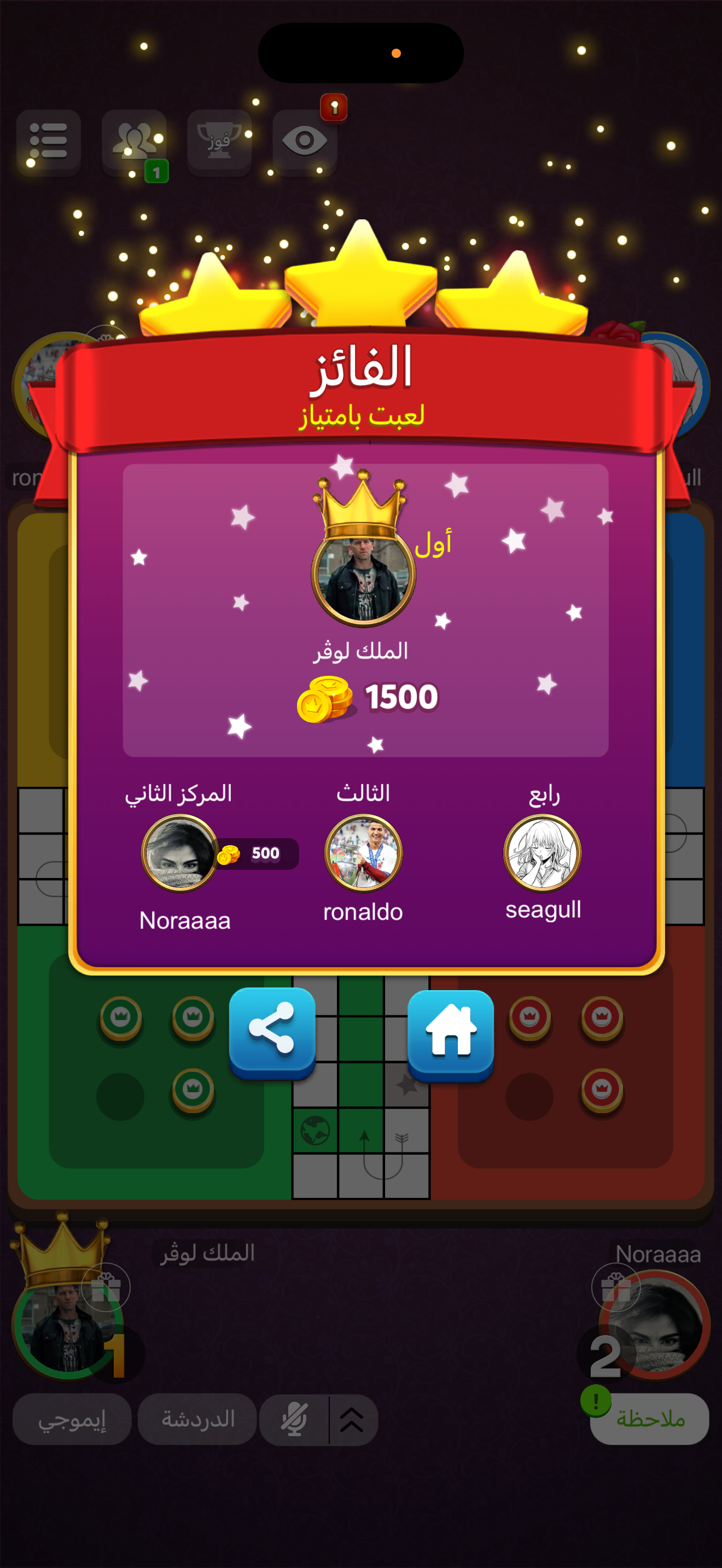View seagull's fourth place avatar
Viewport: 722px width, 1568px height.
[x=543, y=853]
